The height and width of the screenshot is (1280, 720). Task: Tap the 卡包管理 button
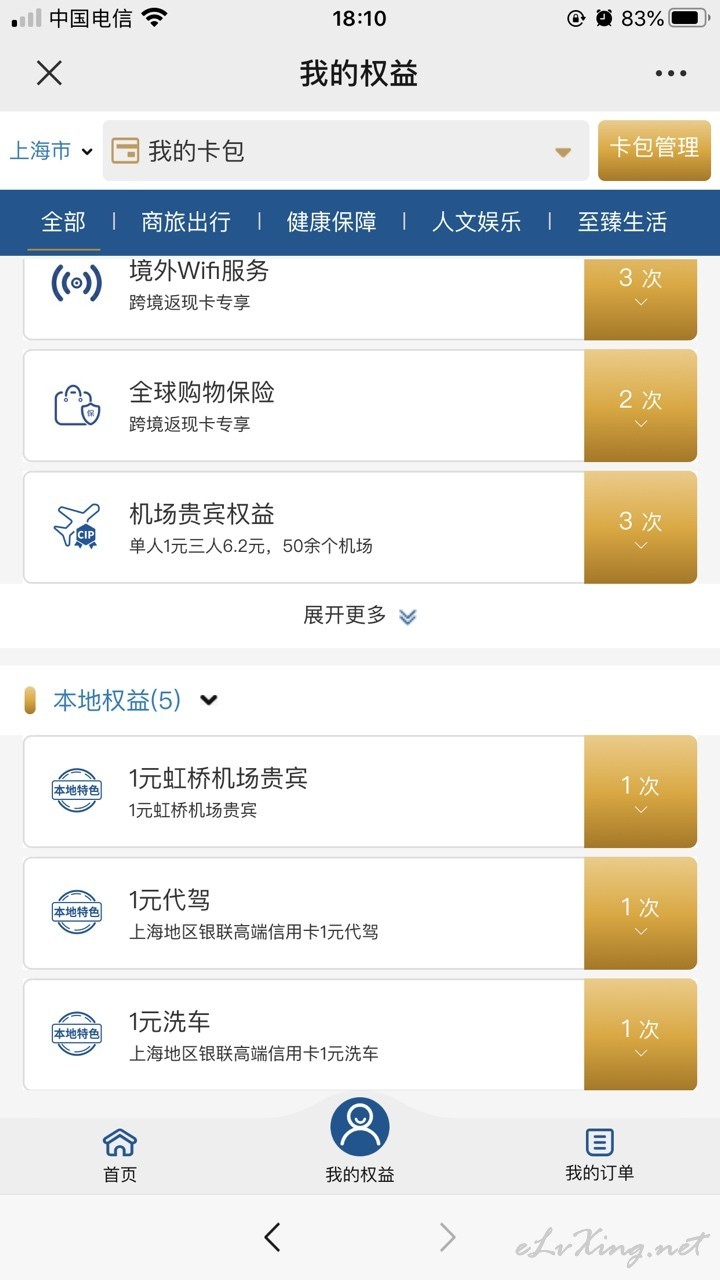tap(654, 150)
